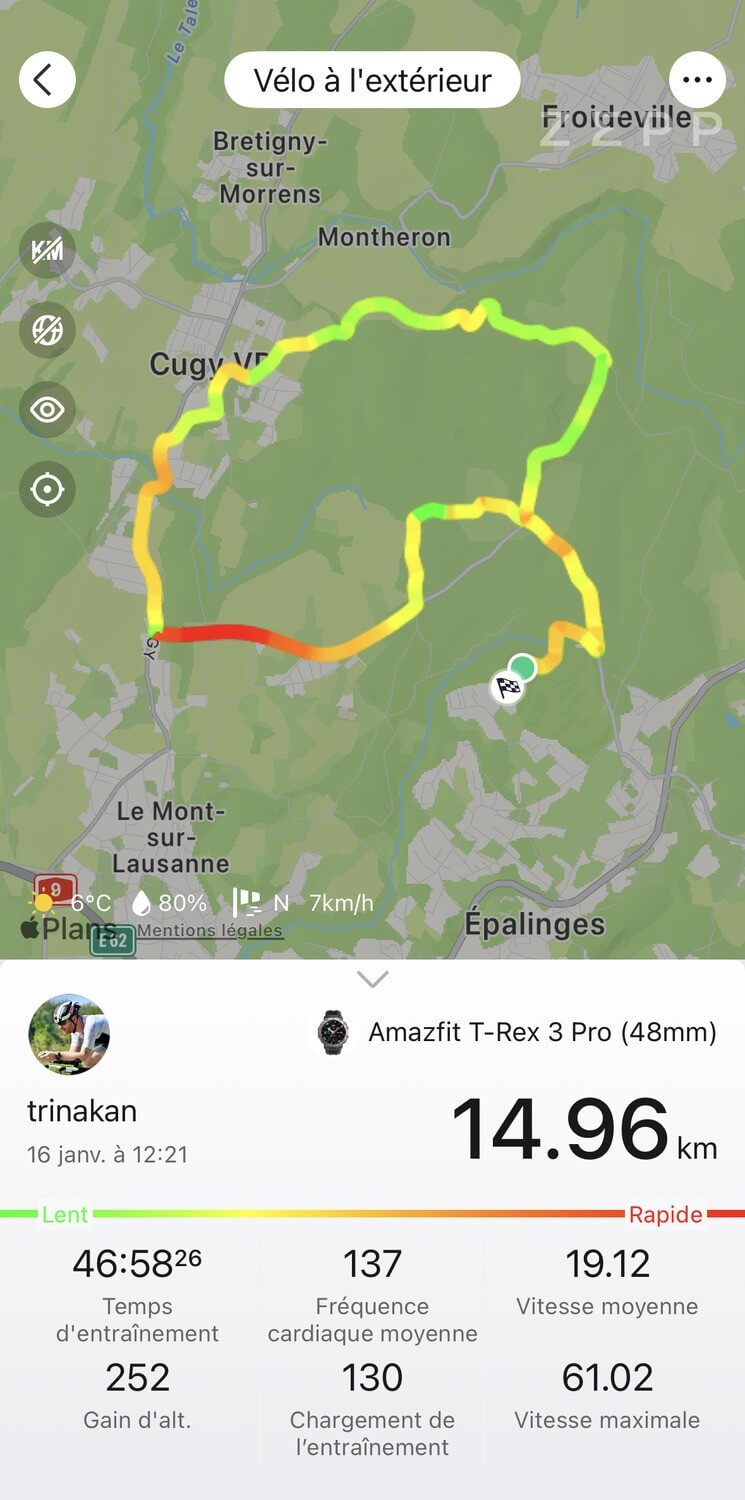This screenshot has width=745, height=1500.
Task: Collapse the stats panel with the chevron
Action: [x=372, y=980]
